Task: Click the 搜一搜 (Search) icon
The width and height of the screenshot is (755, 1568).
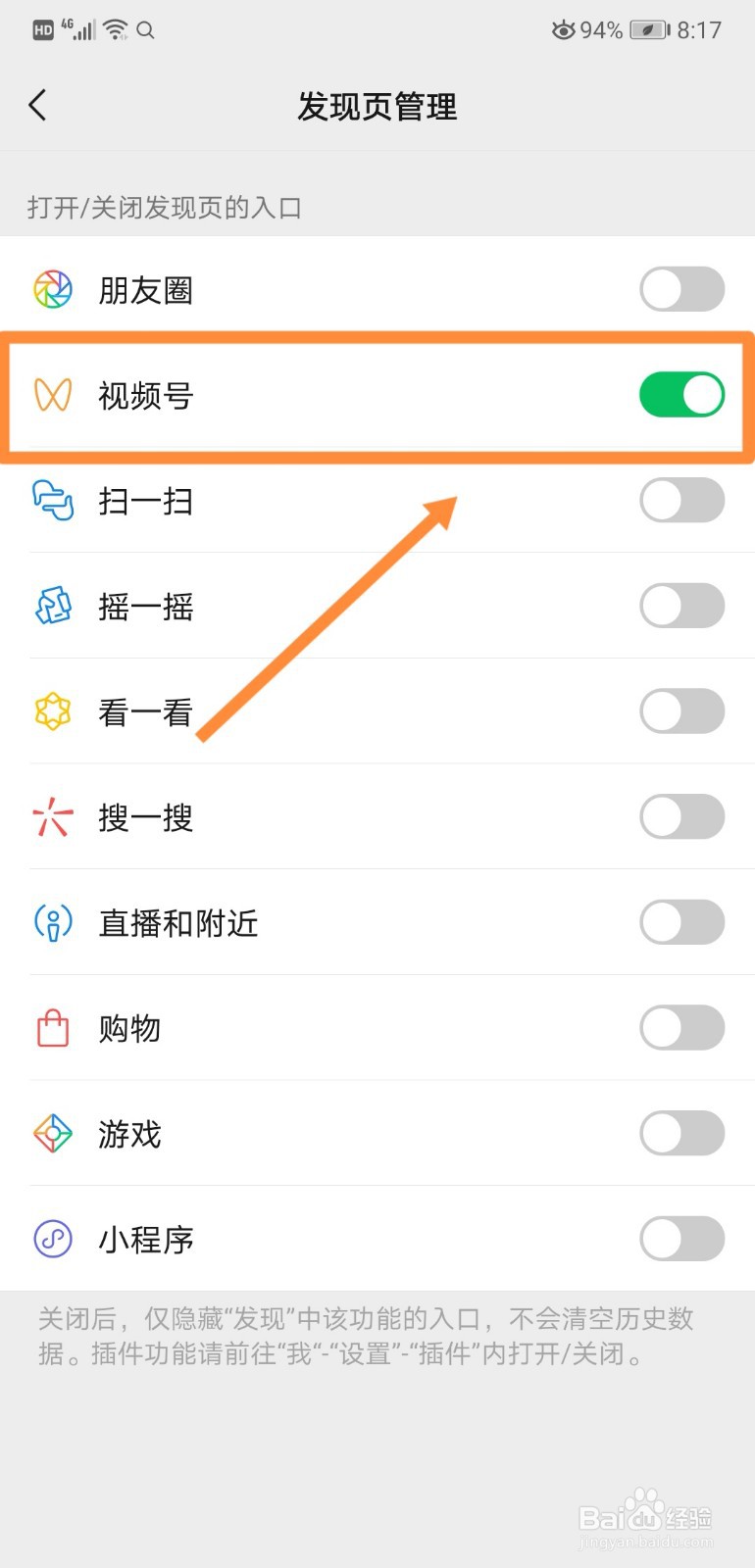Action: [x=52, y=816]
